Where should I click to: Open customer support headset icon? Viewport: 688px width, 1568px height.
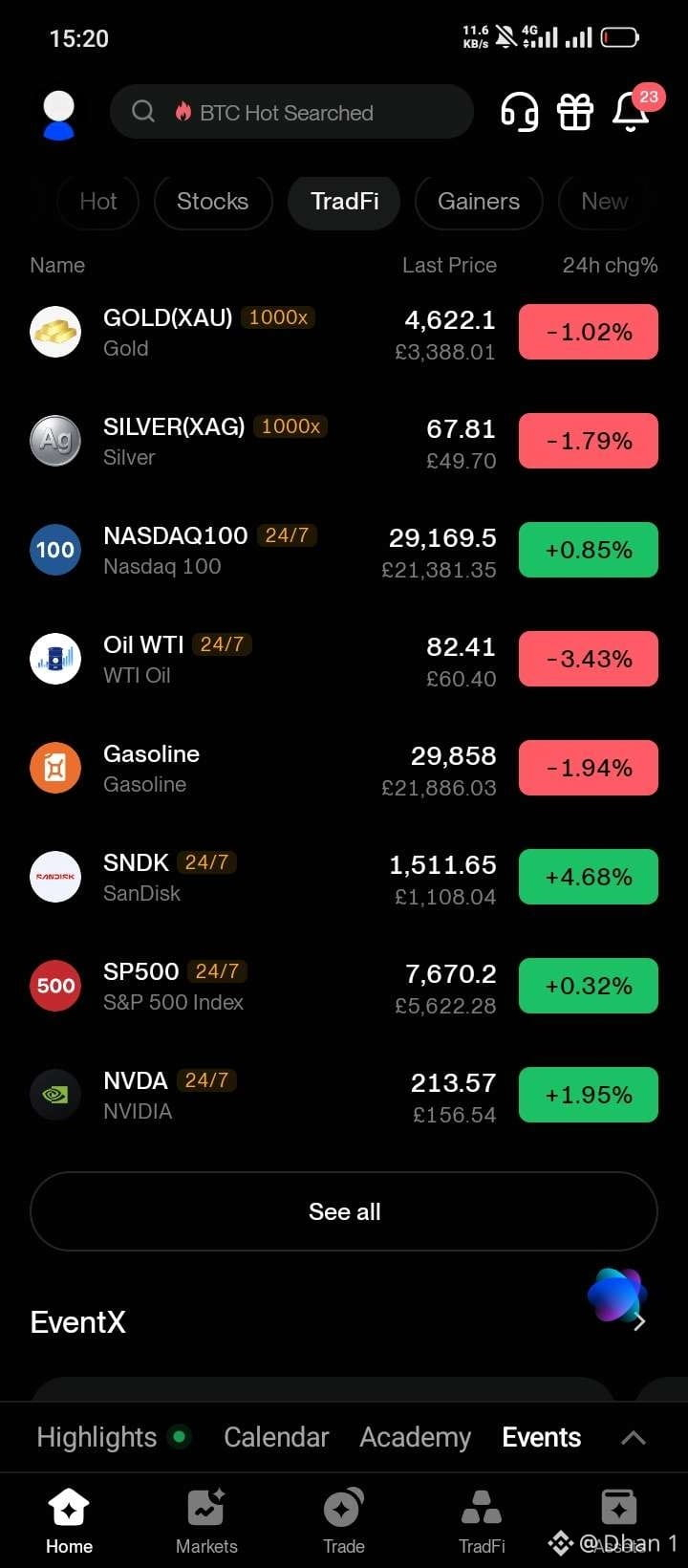[x=520, y=112]
